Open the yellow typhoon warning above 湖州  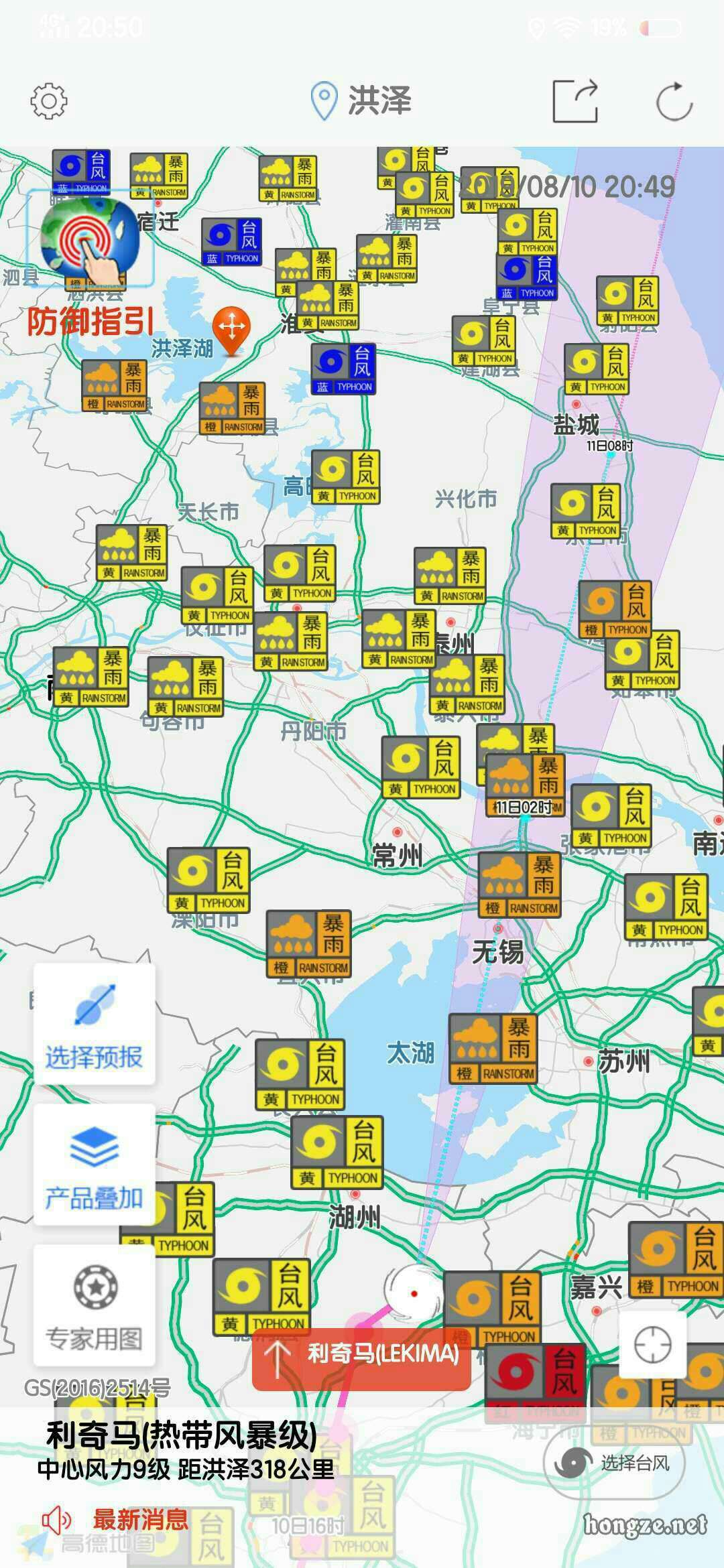337,1153
